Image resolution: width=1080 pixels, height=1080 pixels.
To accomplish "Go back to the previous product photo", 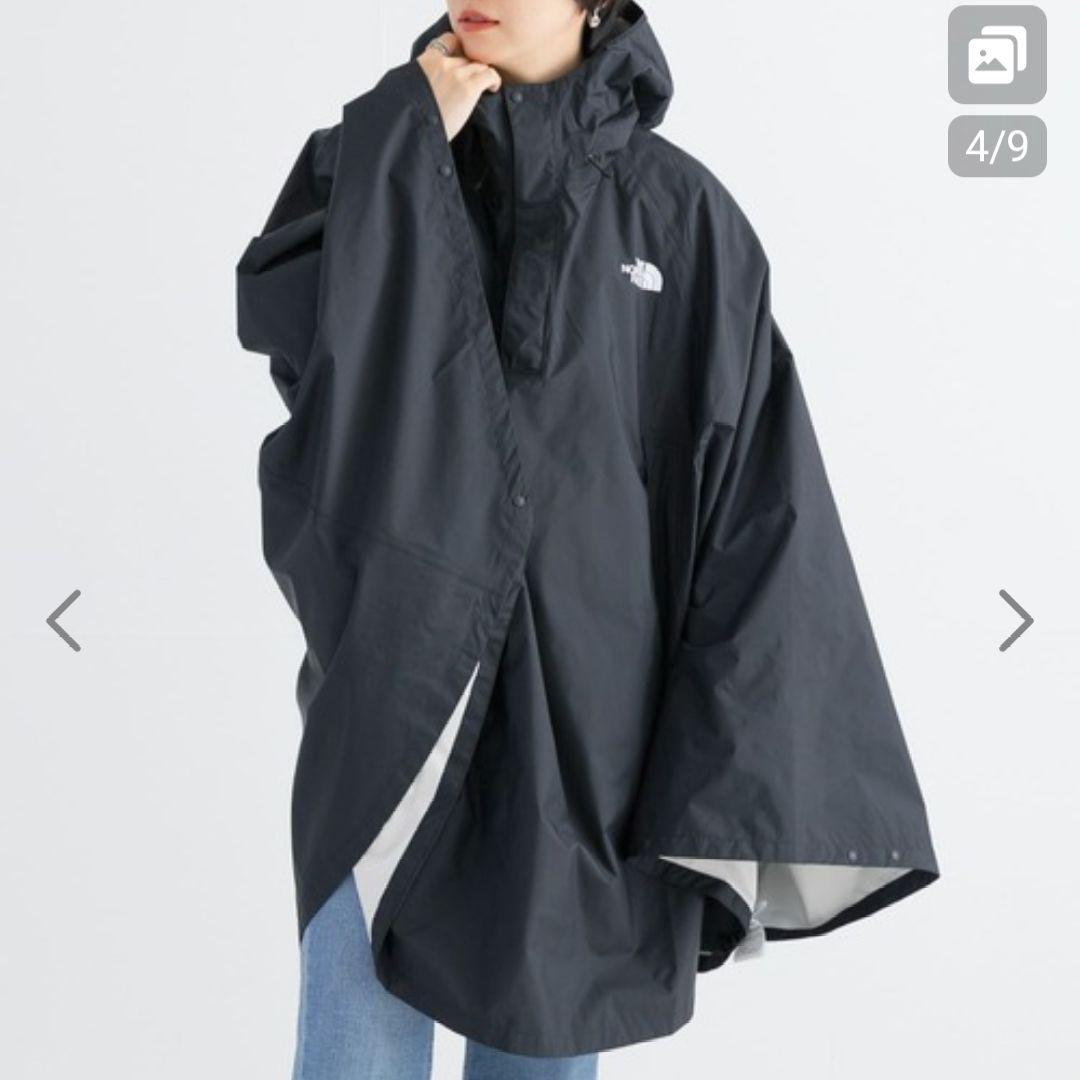I will coord(64,620).
